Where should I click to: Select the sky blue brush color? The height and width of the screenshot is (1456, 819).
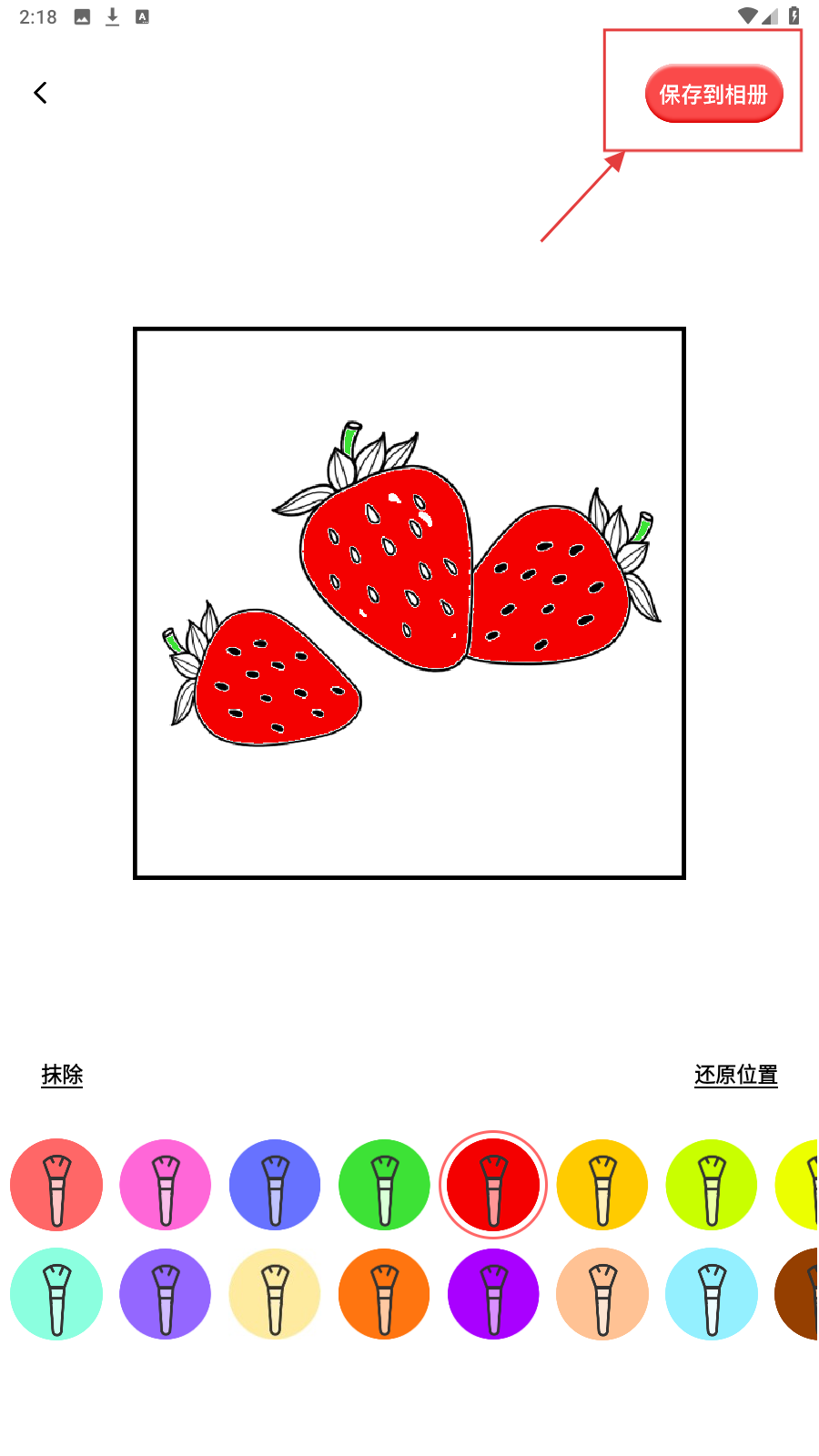pos(712,1294)
